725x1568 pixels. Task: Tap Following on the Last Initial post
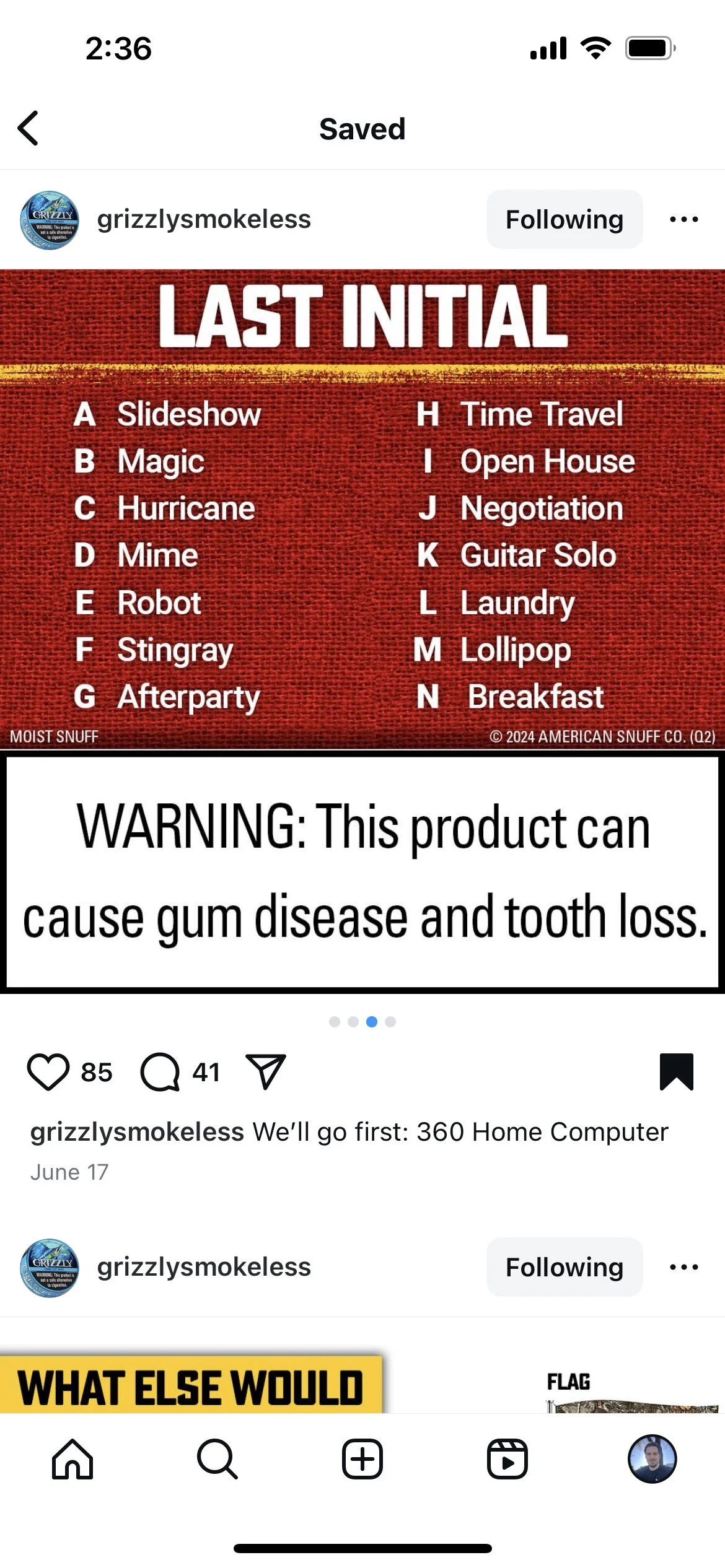(x=564, y=219)
